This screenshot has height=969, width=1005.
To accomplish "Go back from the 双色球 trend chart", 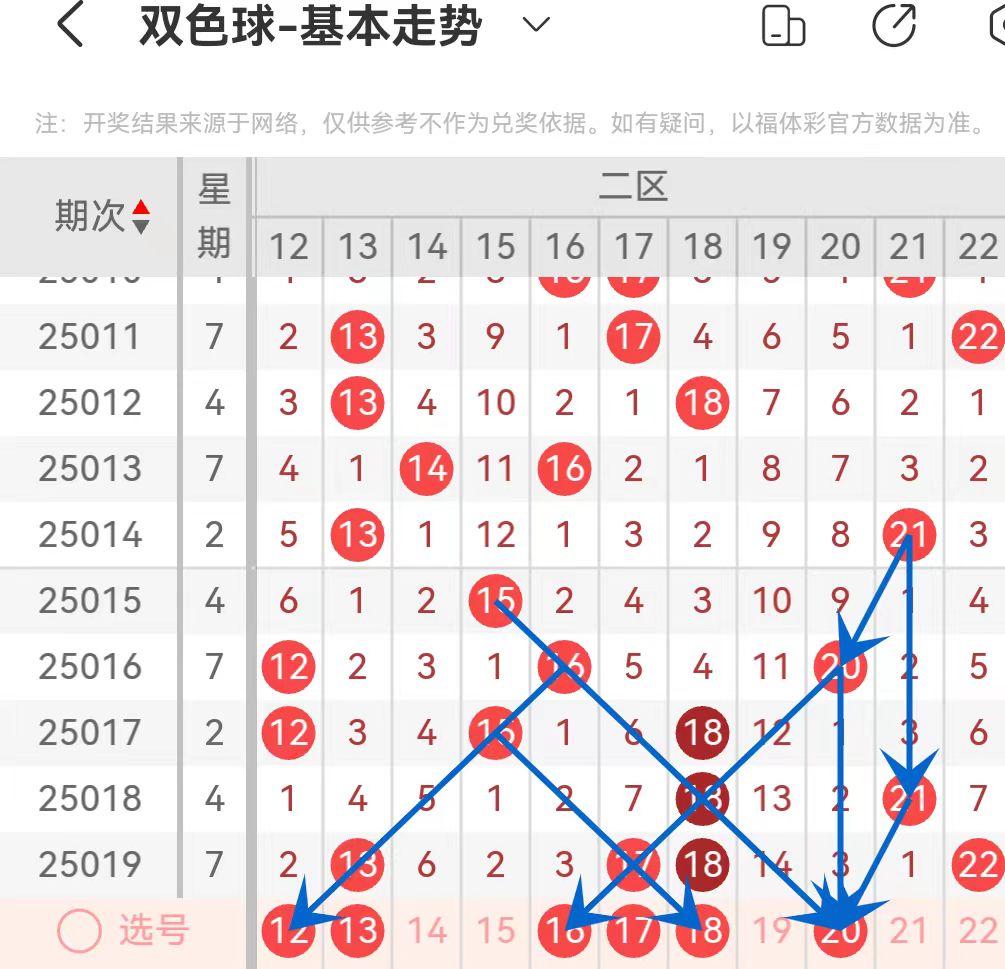I will pos(71,24).
